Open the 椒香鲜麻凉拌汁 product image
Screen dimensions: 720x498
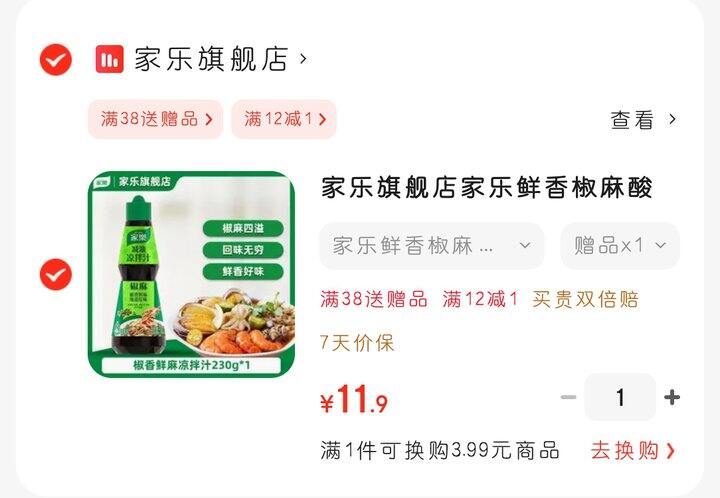tap(191, 274)
